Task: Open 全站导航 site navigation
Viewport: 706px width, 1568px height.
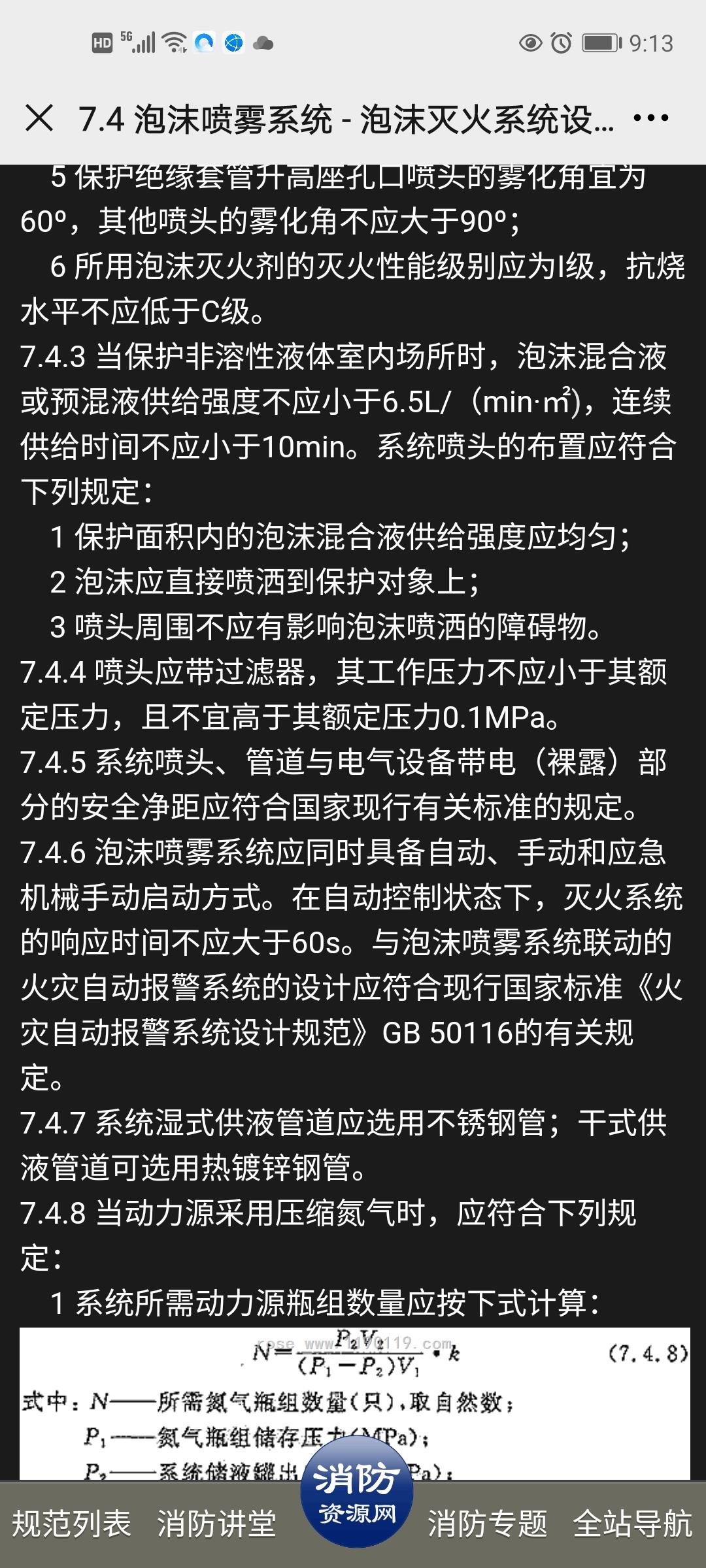Action: pyautogui.click(x=633, y=1524)
